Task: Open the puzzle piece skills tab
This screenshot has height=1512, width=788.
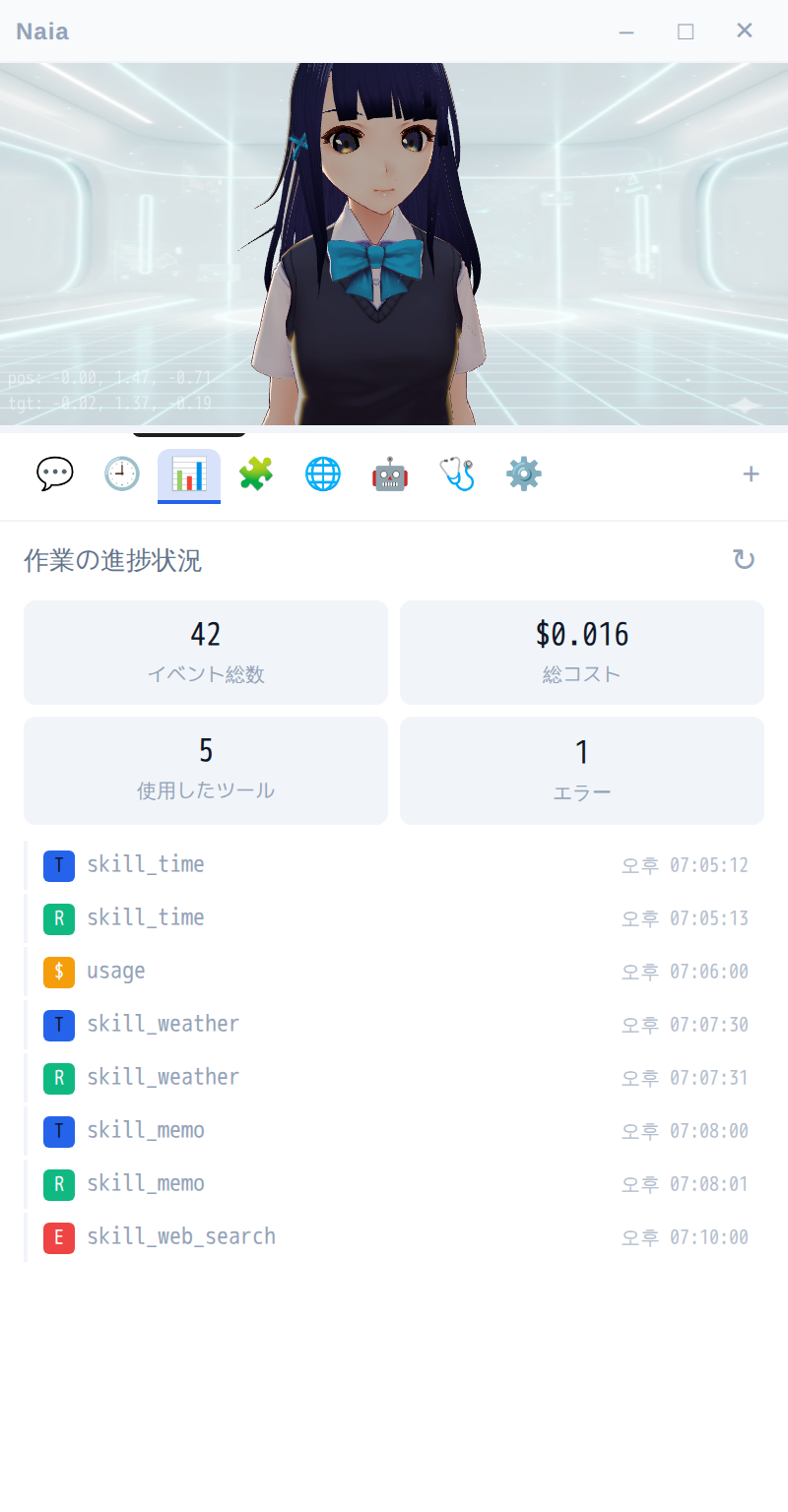Action: (256, 474)
